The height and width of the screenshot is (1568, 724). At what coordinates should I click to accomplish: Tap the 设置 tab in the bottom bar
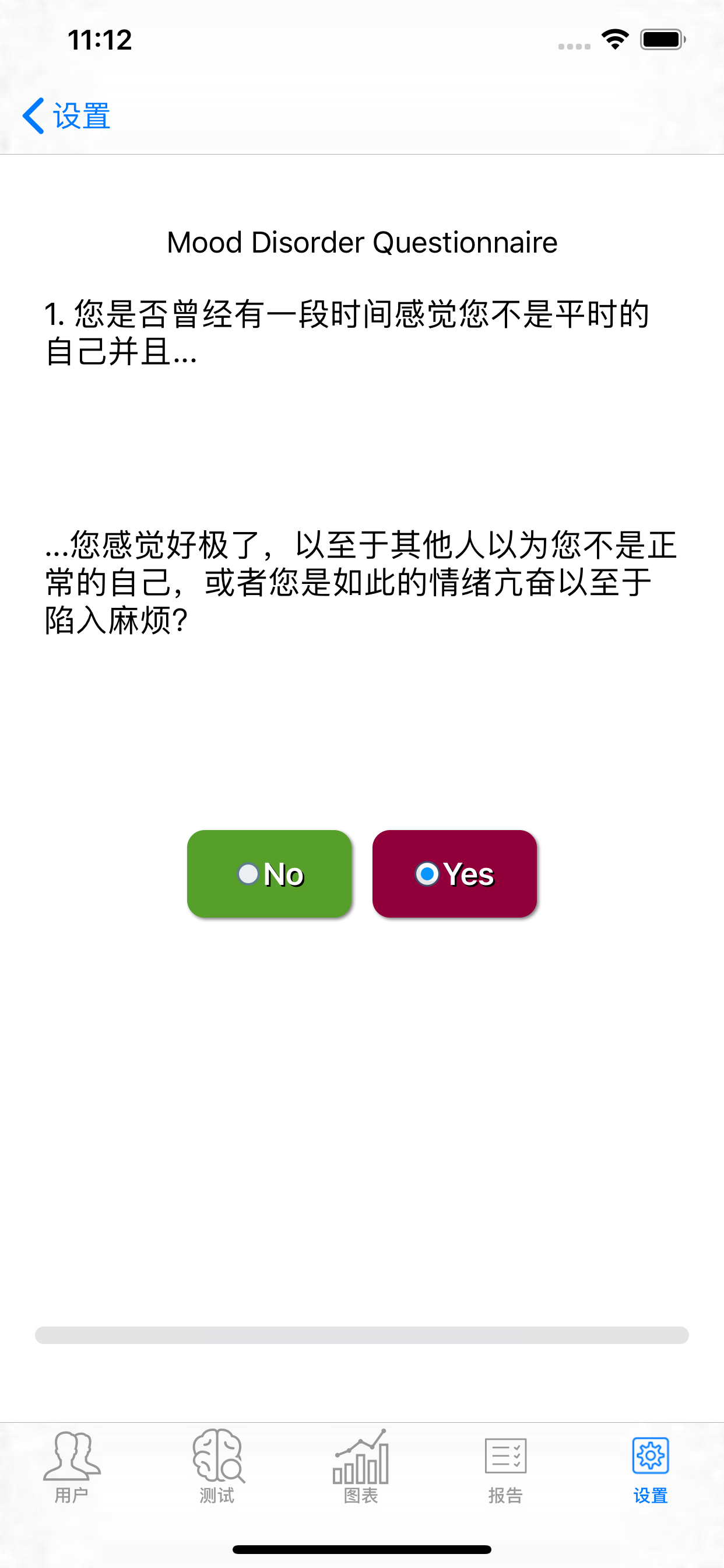[651, 1467]
